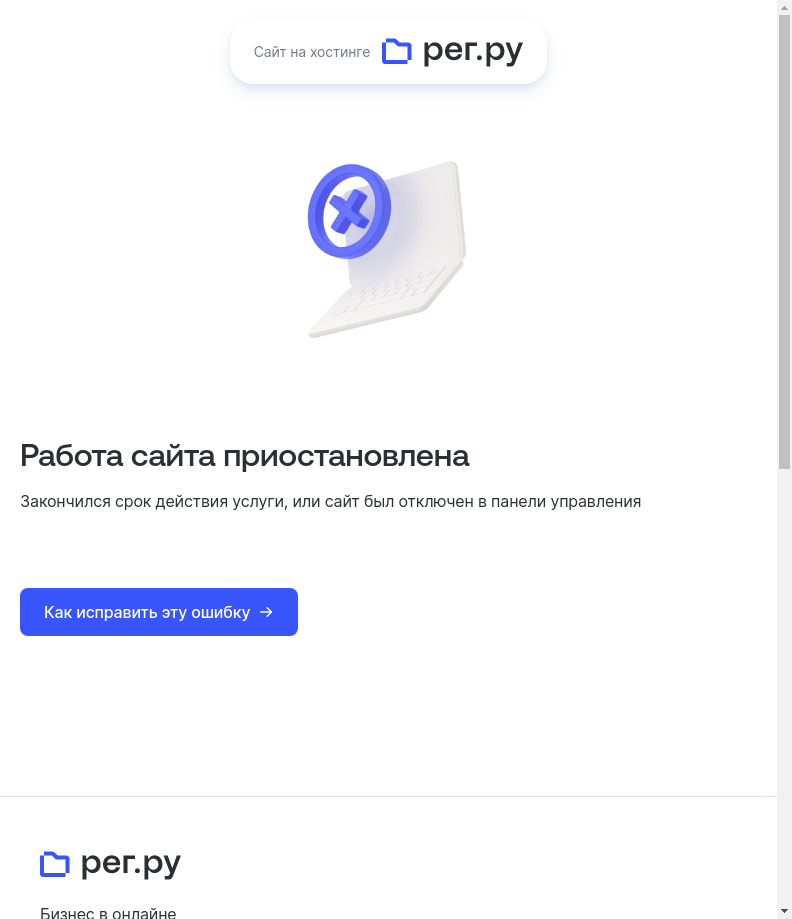Tap 'Как исправить эту ошибку' button
Image resolution: width=792 pixels, height=919 pixels.
click(x=159, y=612)
